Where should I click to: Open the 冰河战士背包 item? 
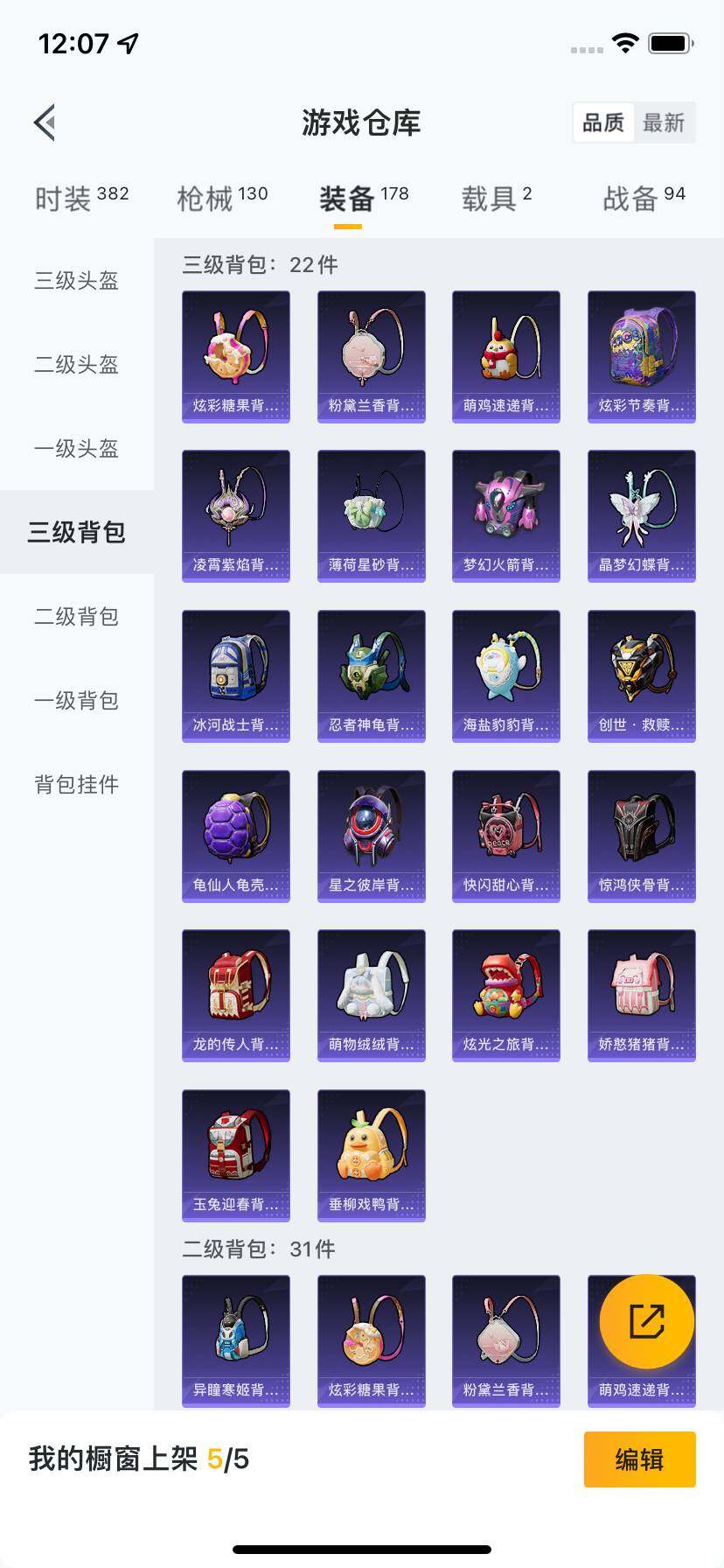click(x=236, y=676)
